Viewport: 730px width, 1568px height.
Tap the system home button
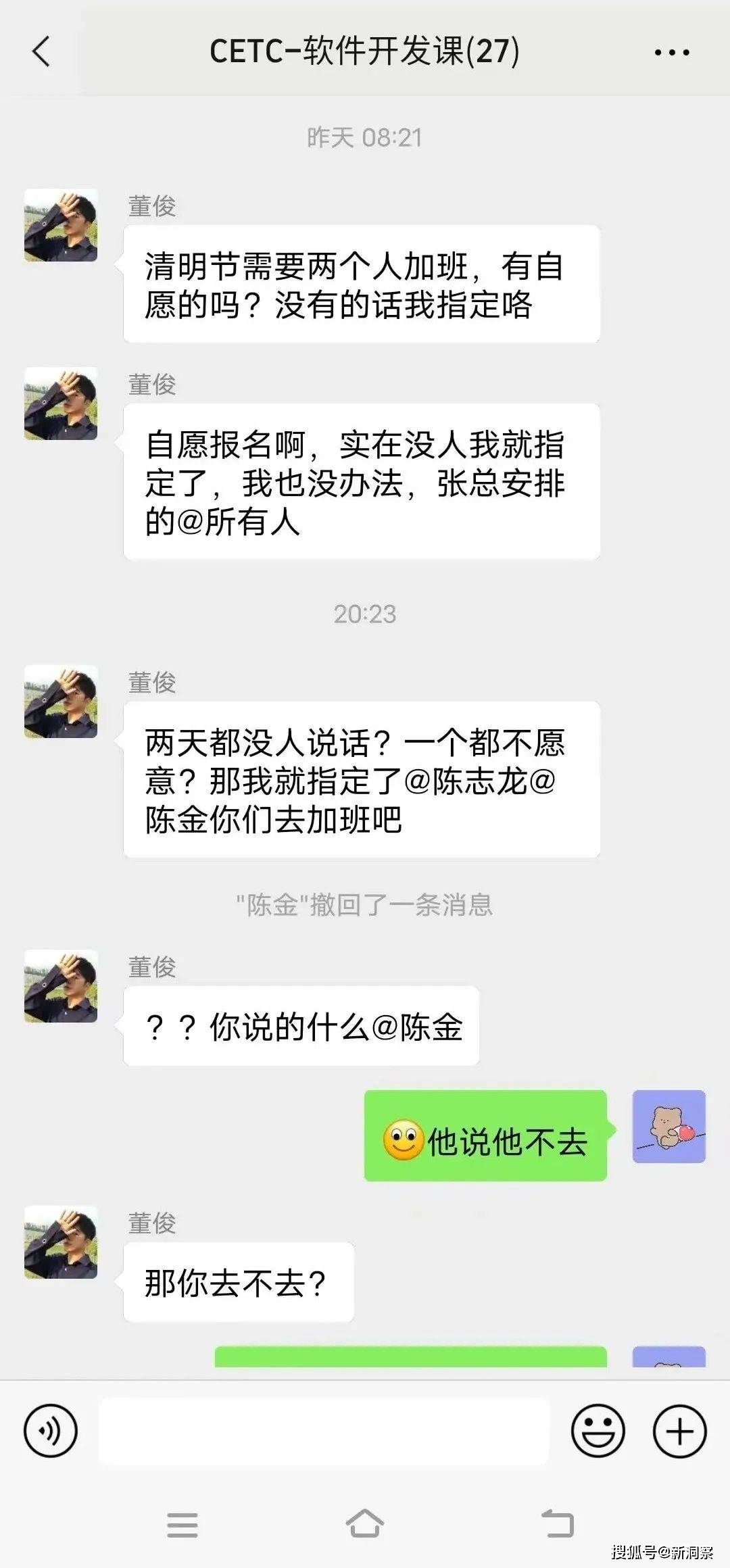click(365, 1525)
